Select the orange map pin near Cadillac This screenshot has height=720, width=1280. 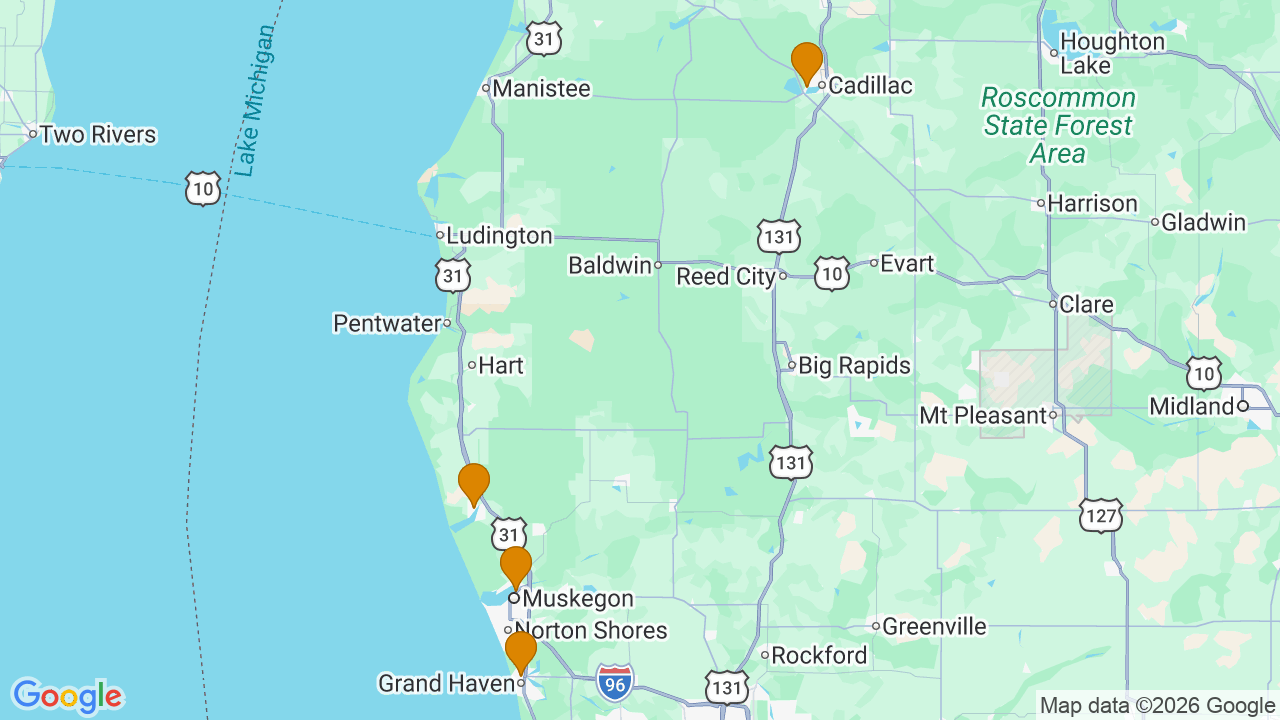pyautogui.click(x=806, y=61)
